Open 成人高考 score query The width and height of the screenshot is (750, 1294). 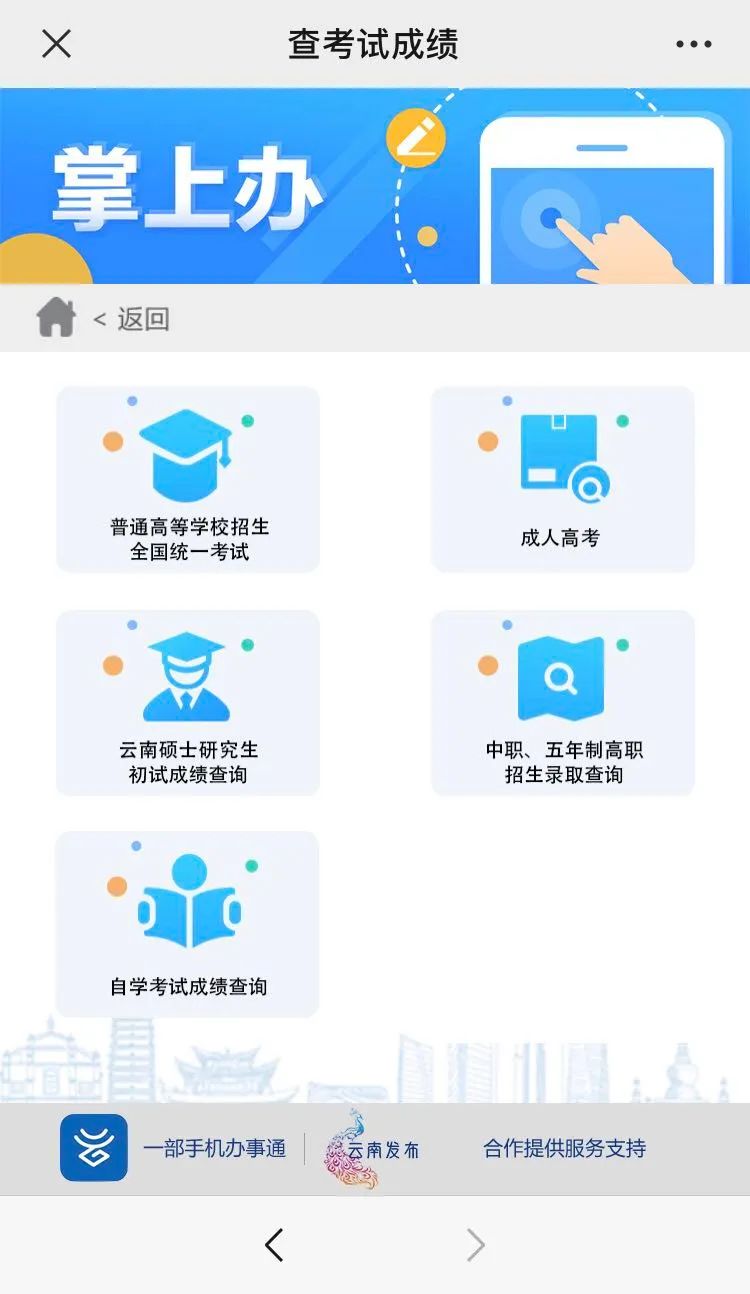(562, 480)
